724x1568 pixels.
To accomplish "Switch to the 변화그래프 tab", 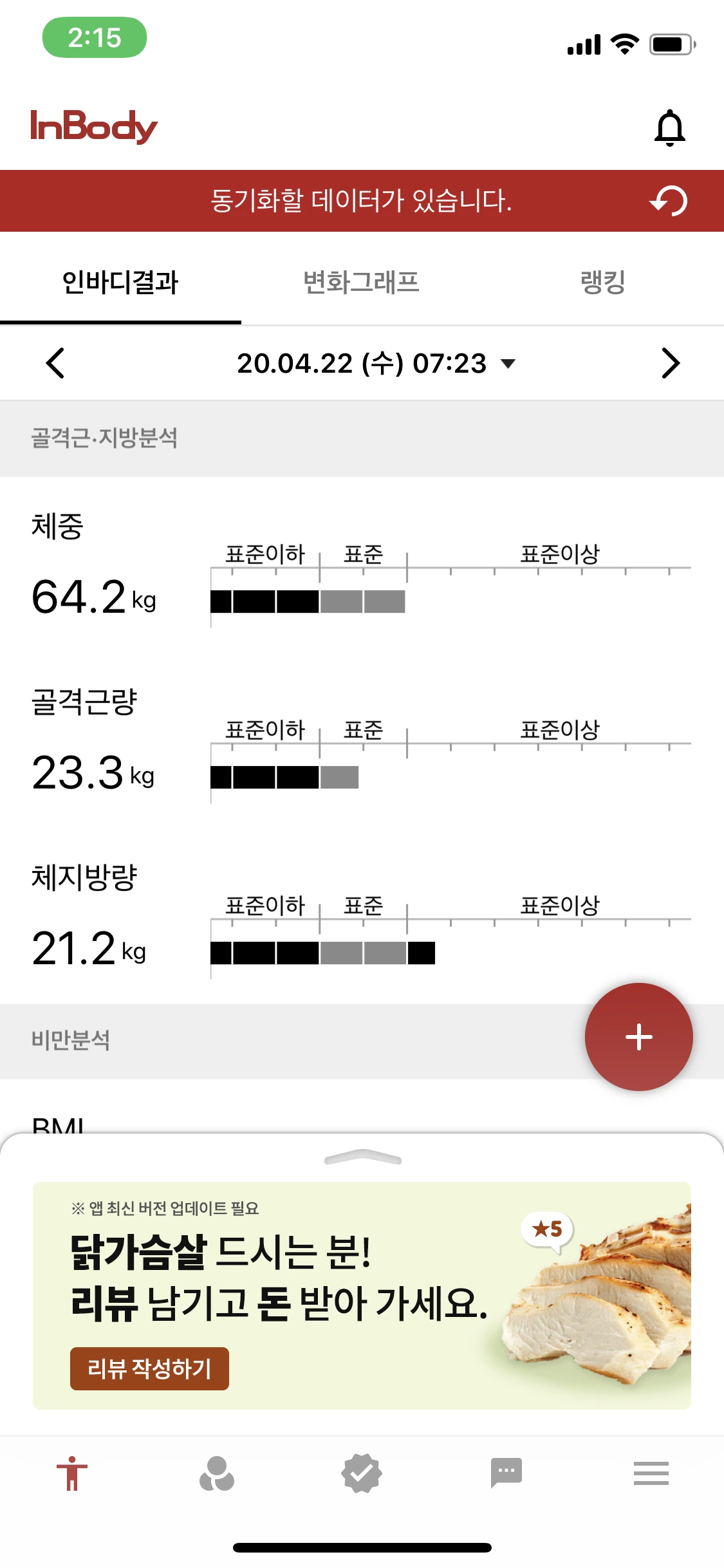I will tap(361, 283).
